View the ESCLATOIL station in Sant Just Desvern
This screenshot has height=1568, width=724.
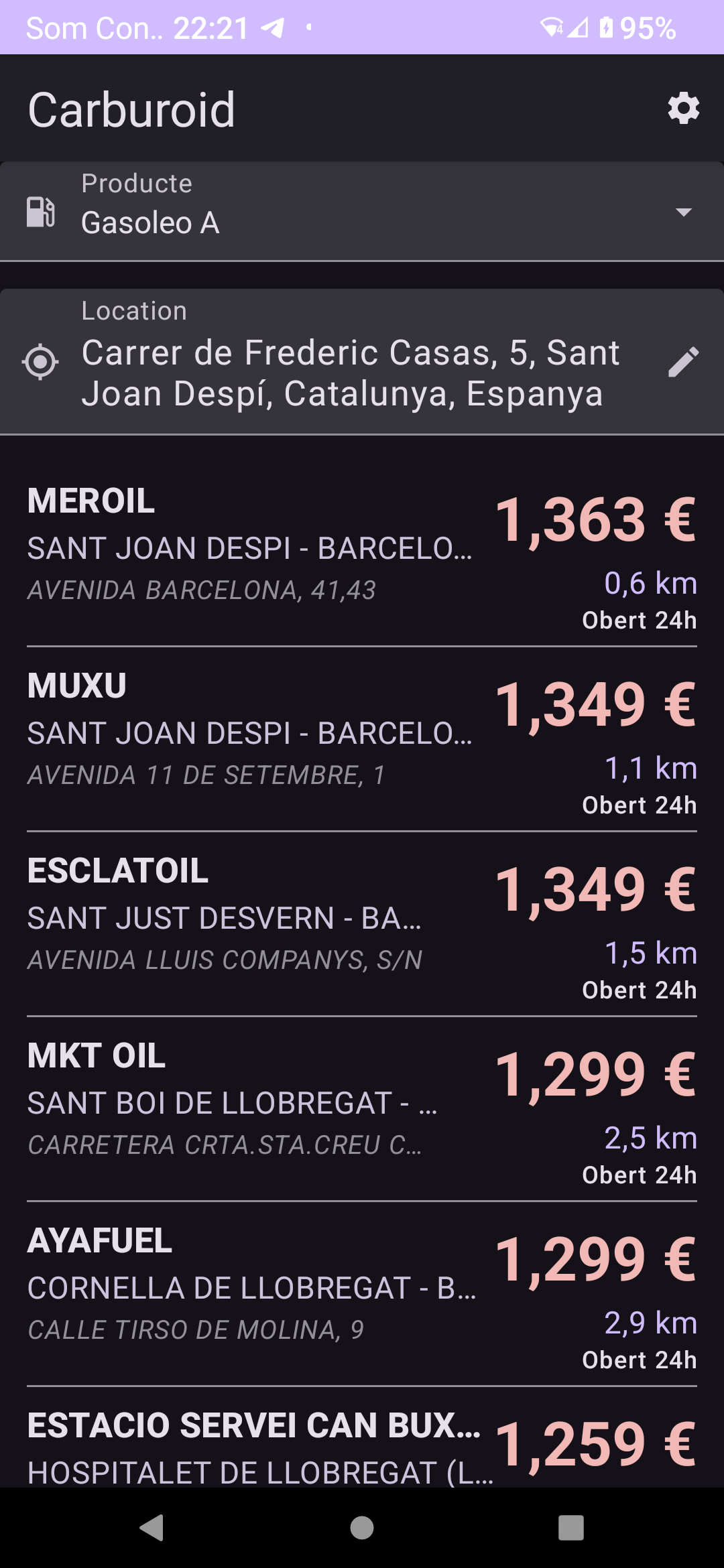click(x=362, y=923)
